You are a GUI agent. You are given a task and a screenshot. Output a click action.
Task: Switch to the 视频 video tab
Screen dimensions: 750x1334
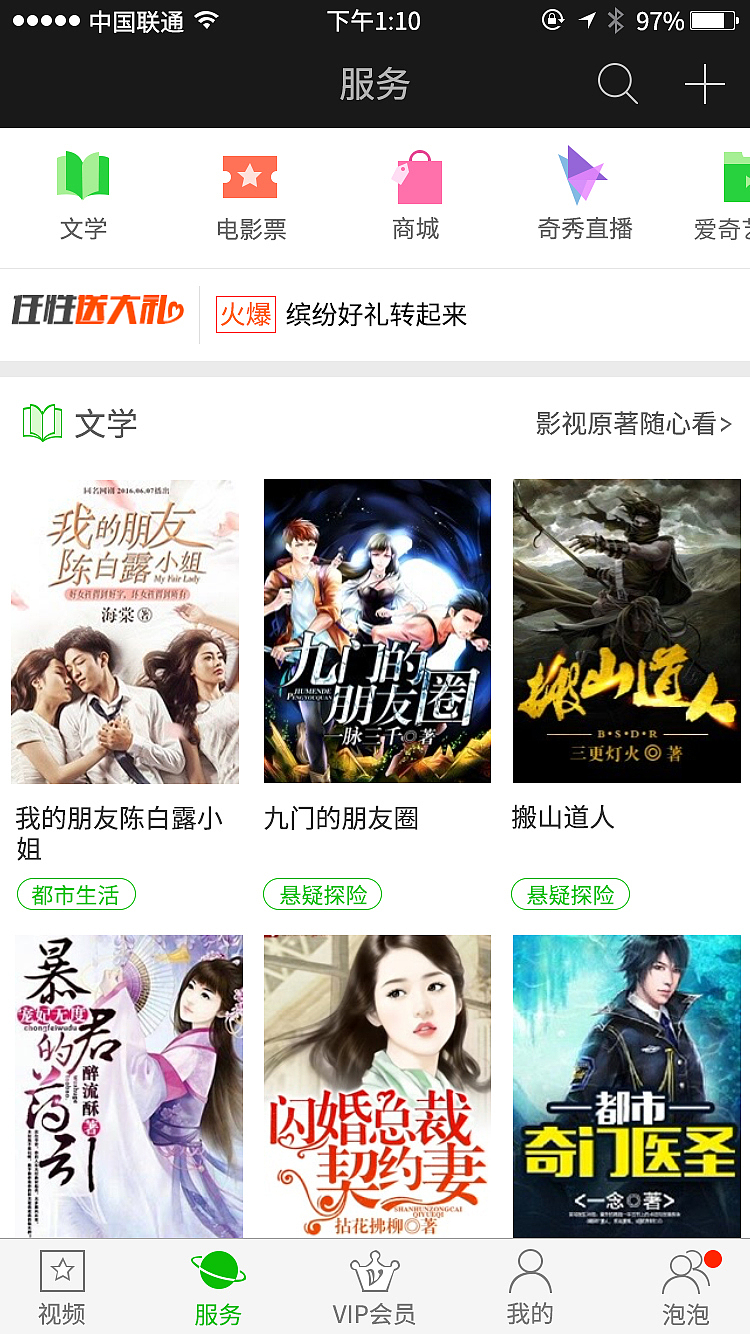pyautogui.click(x=62, y=1287)
